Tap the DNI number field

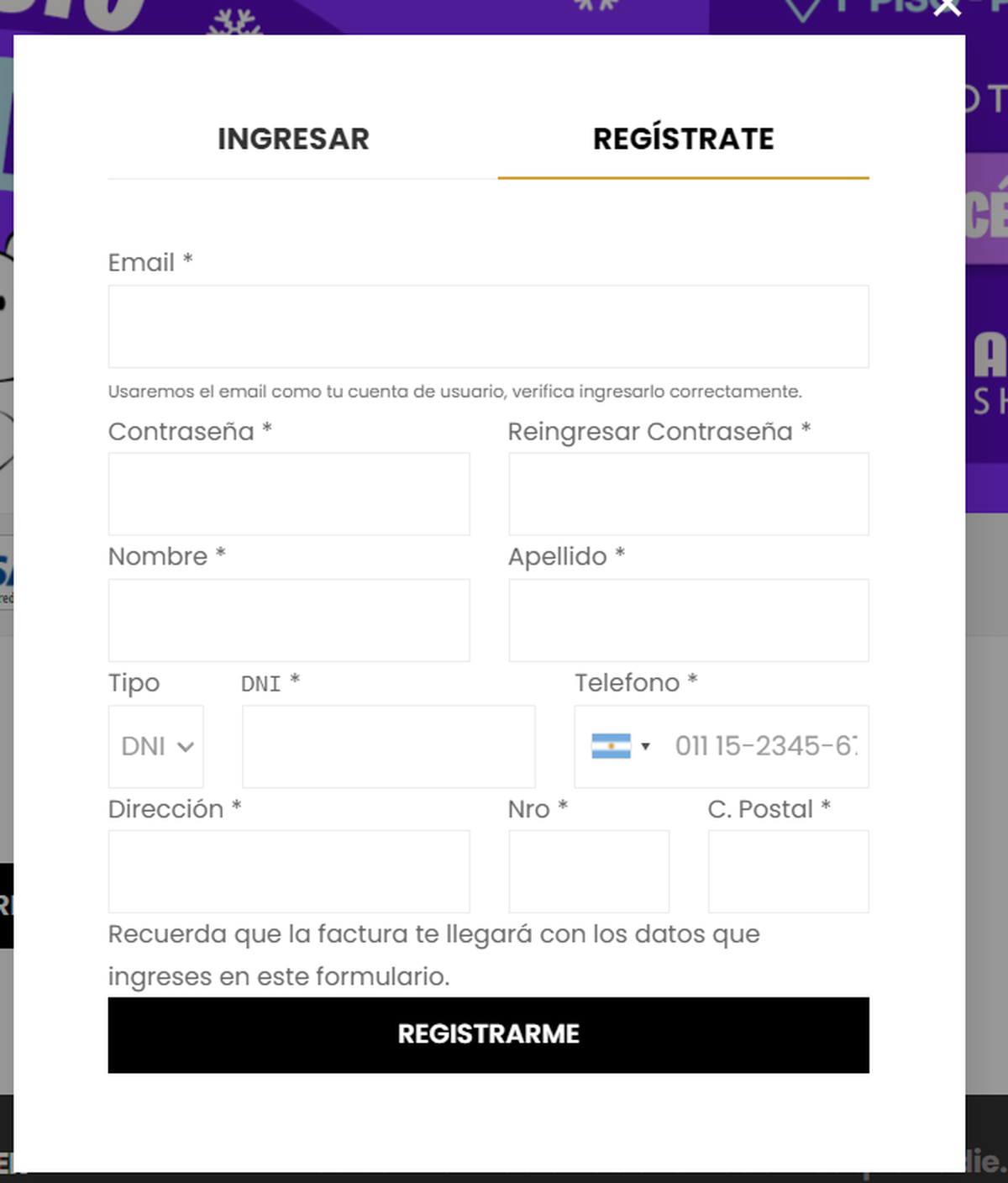(388, 746)
